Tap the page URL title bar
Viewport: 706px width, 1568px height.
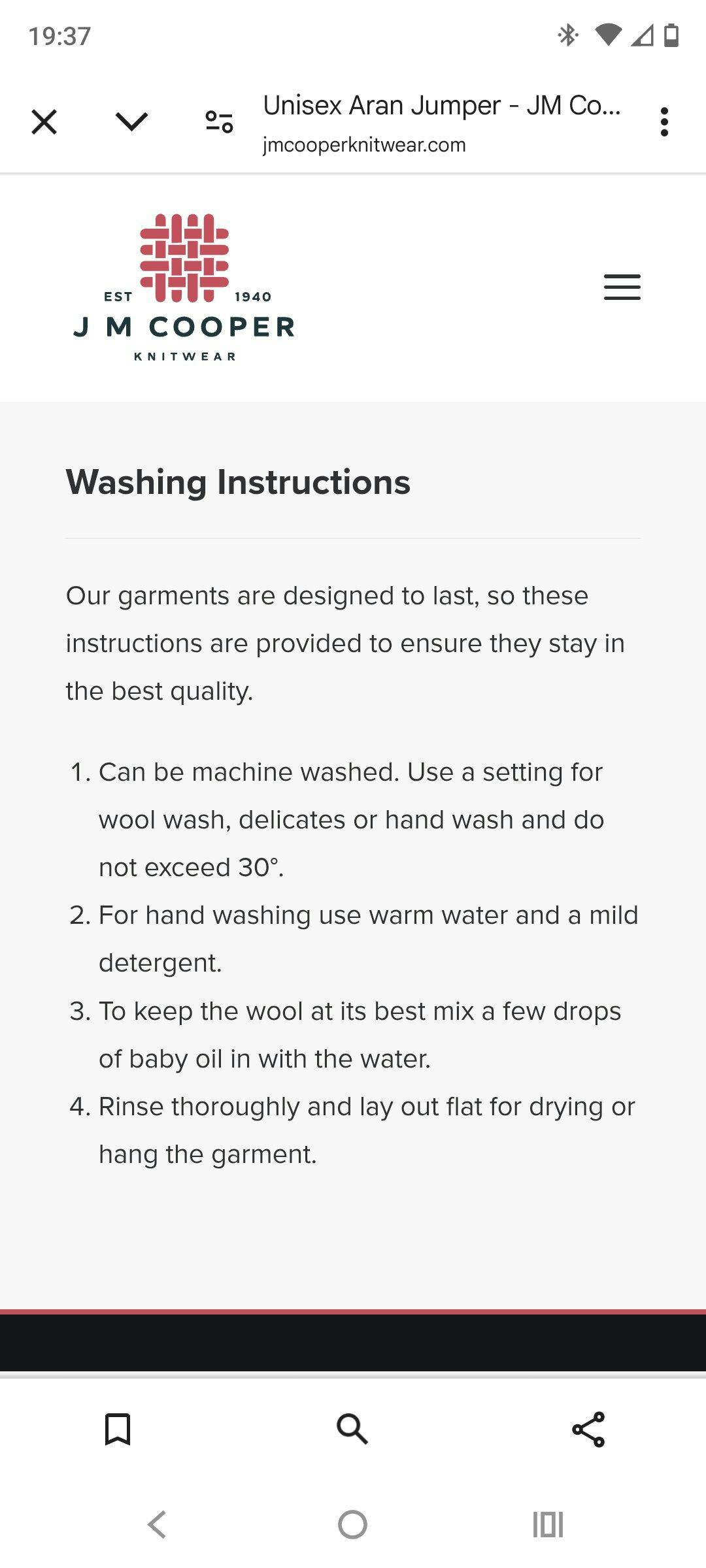(441, 122)
